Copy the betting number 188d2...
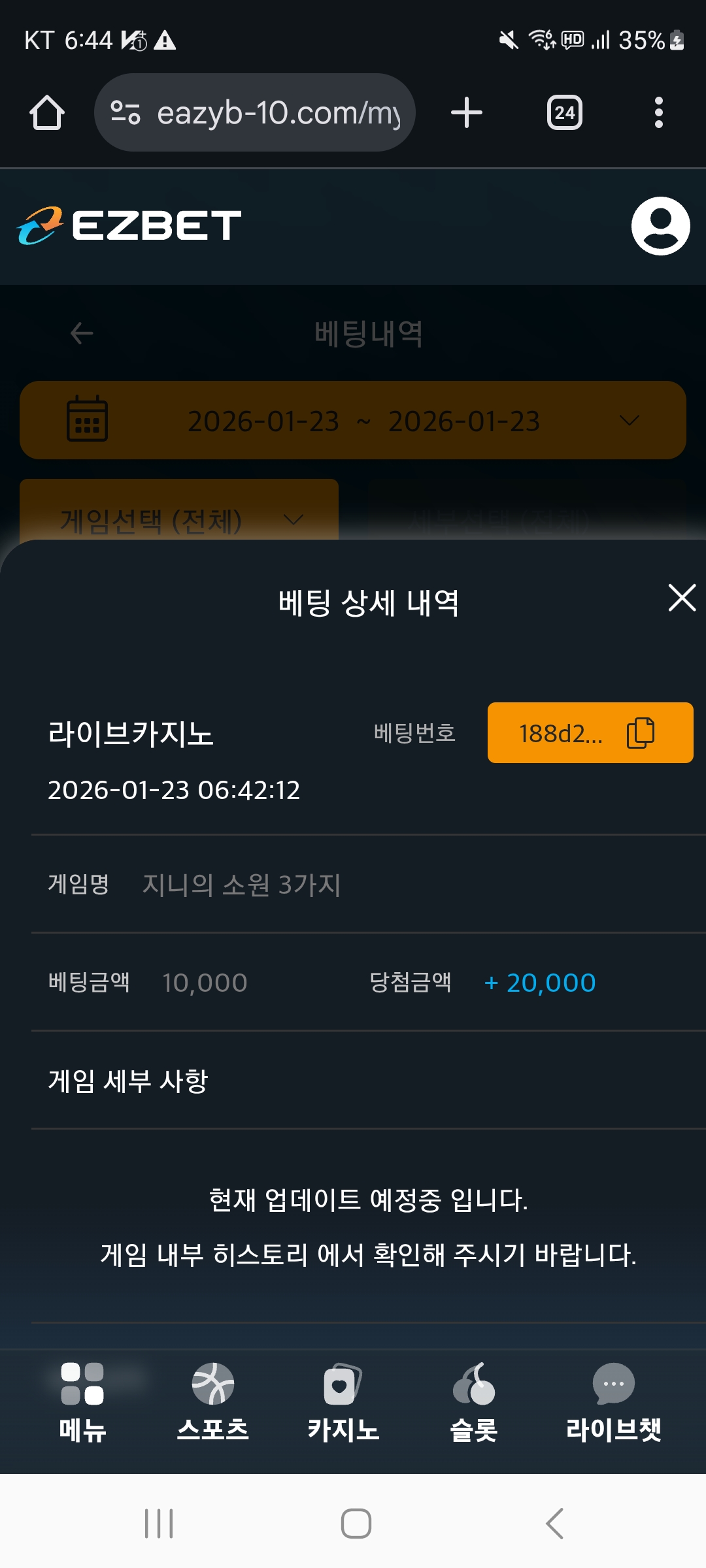 pyautogui.click(x=641, y=732)
